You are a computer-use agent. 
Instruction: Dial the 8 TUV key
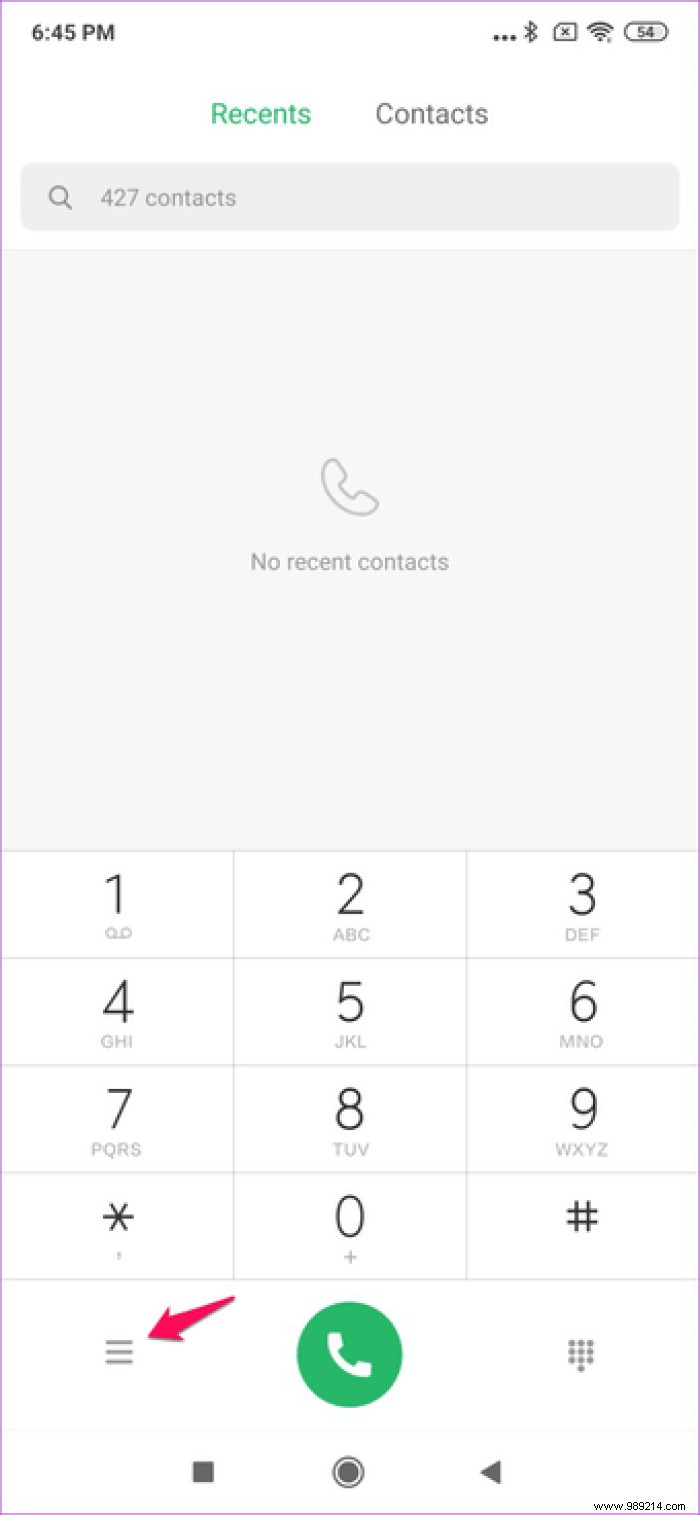coord(350,1119)
